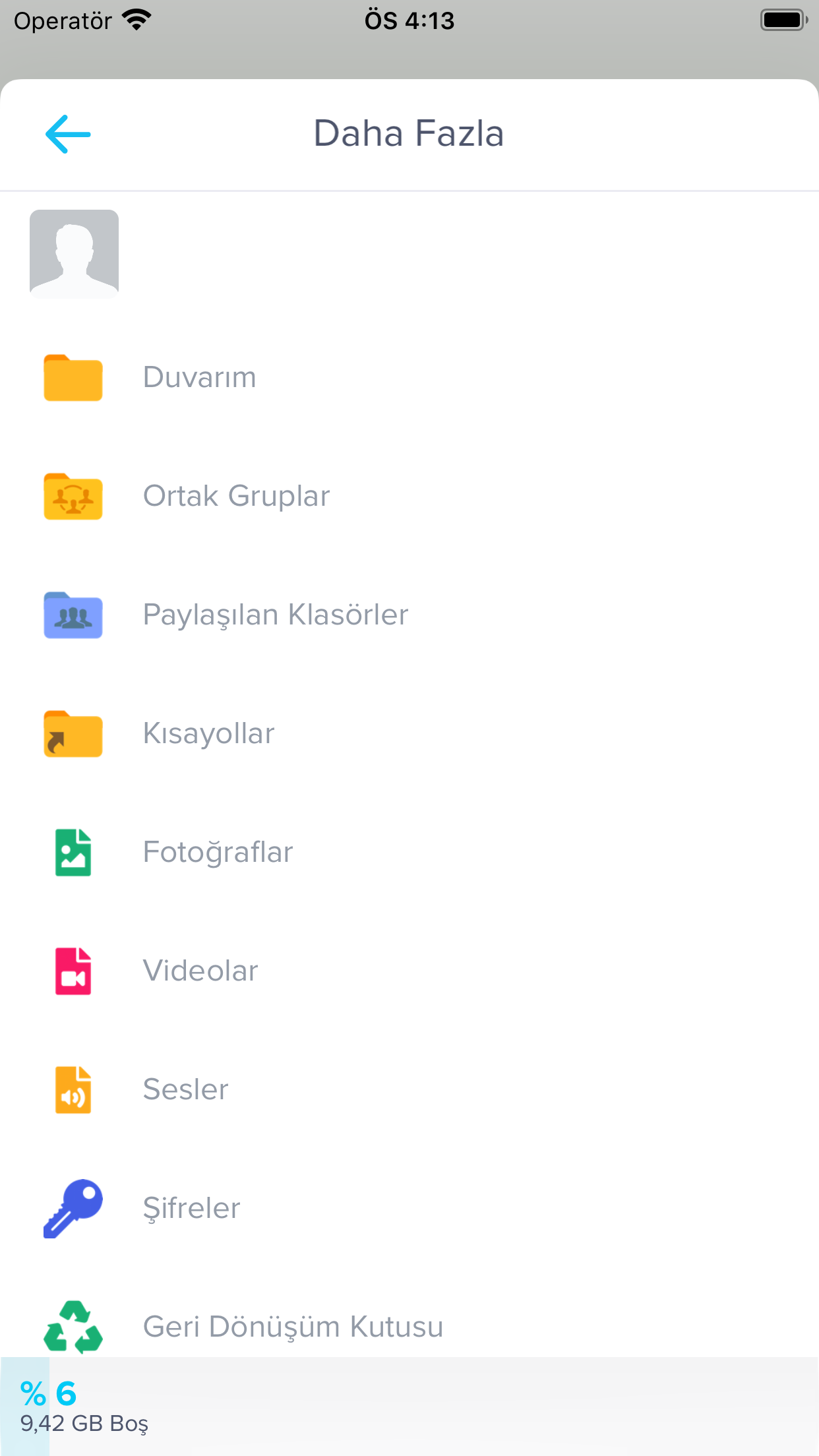Choose Kısayollar from the list

208,734
